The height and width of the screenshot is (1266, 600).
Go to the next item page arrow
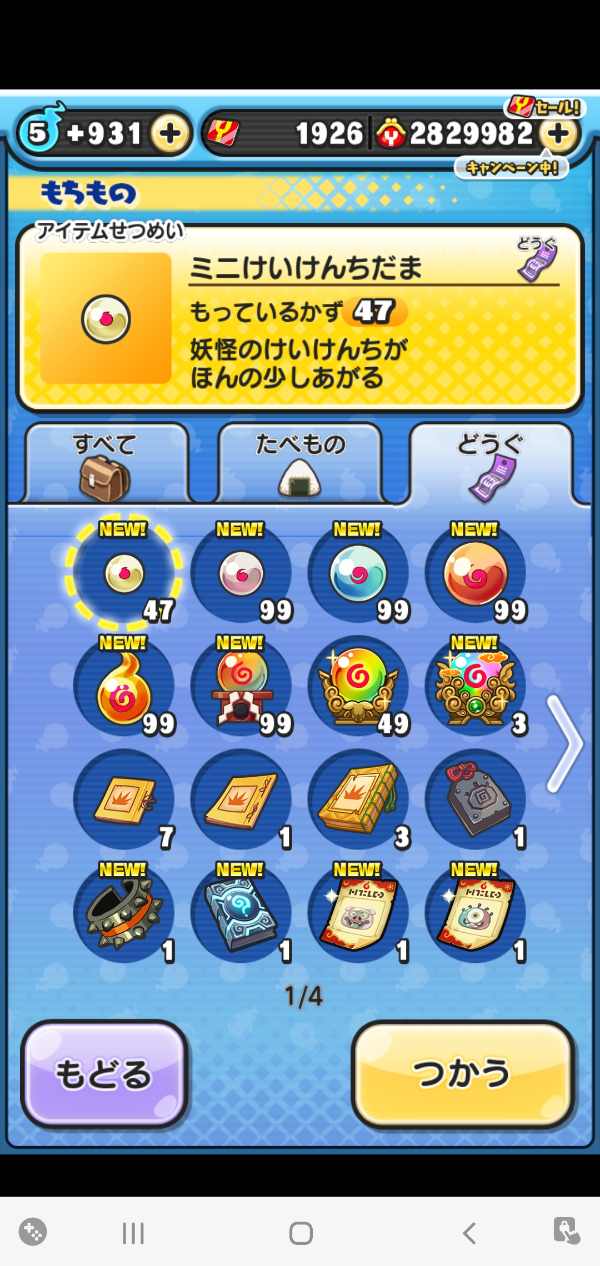[567, 743]
